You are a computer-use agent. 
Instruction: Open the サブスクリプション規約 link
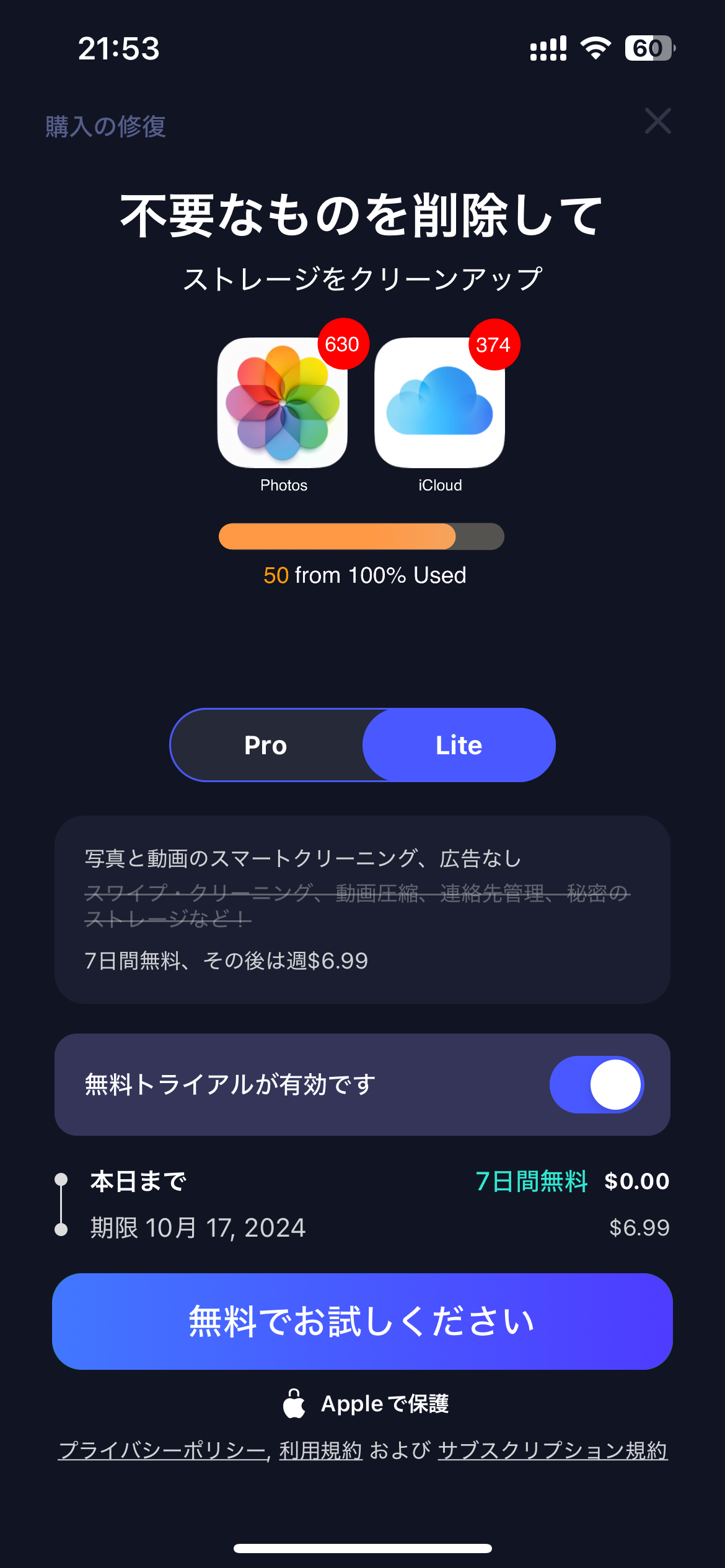pyautogui.click(x=552, y=1450)
